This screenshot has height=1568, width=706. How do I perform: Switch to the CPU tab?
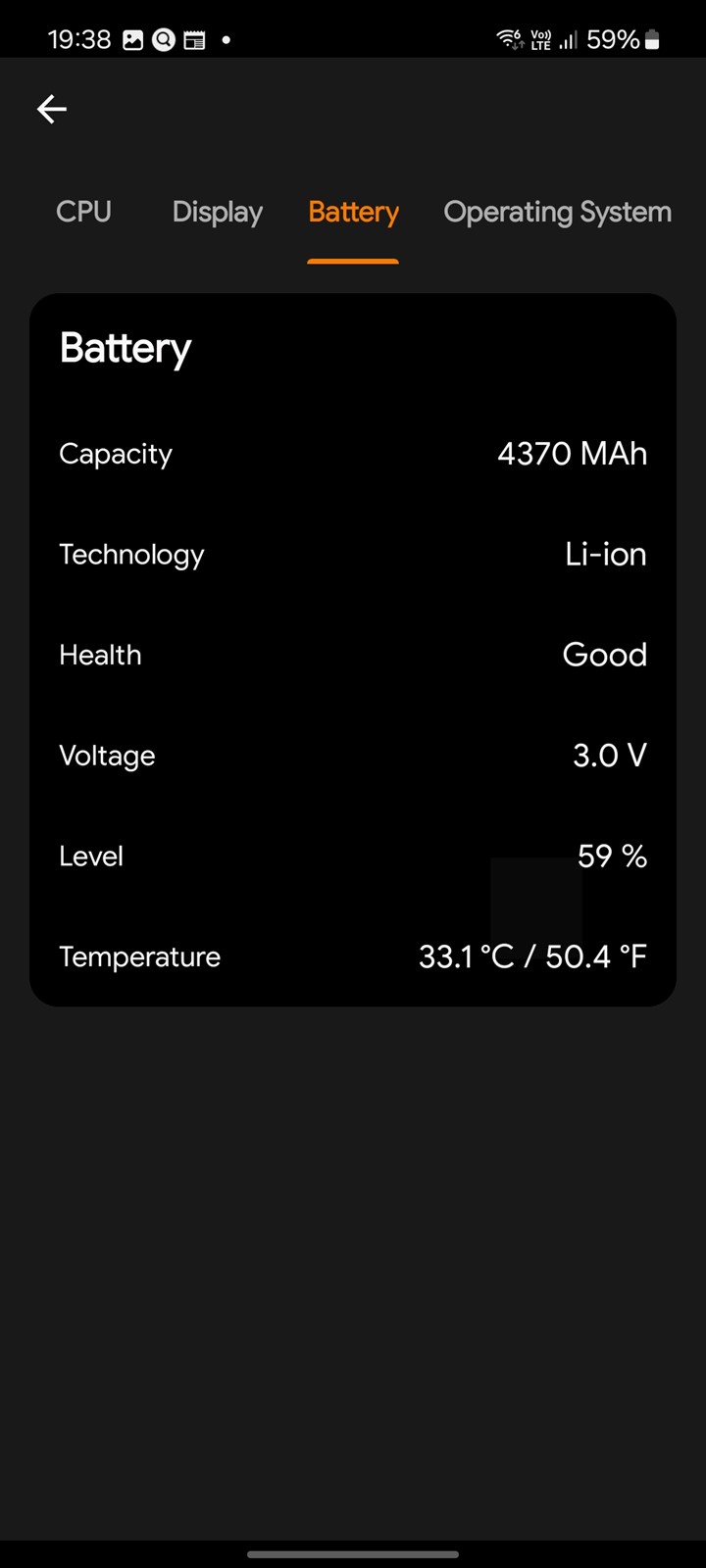83,212
